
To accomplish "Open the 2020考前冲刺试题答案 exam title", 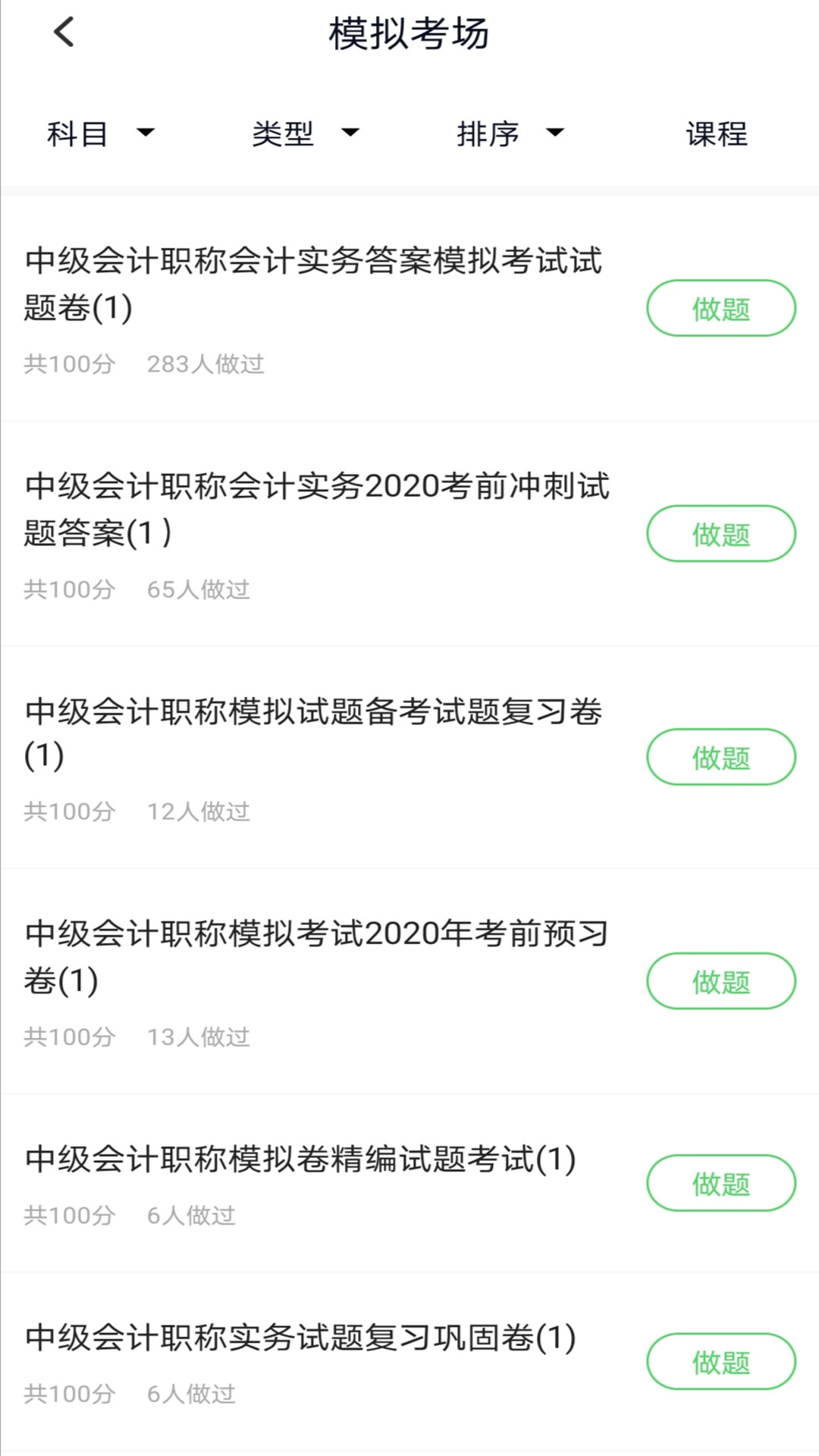I will [x=318, y=508].
